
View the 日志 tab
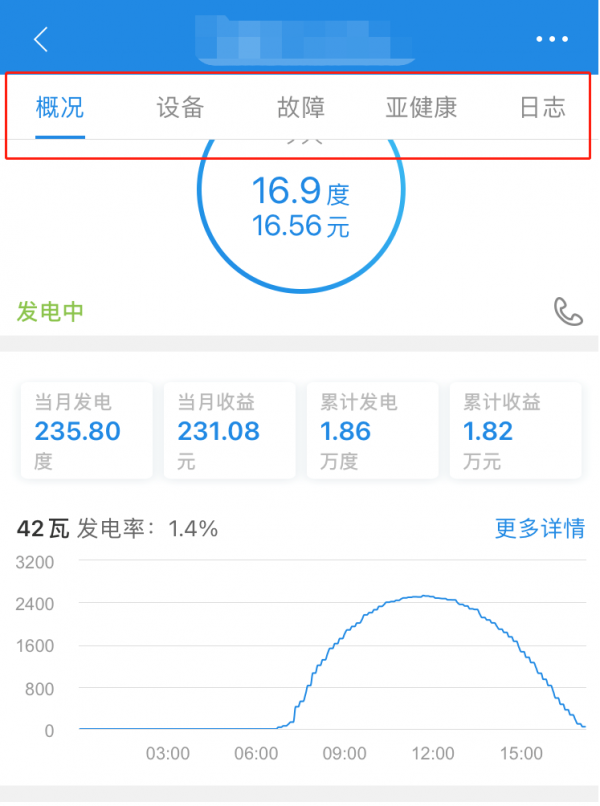pyautogui.click(x=542, y=108)
